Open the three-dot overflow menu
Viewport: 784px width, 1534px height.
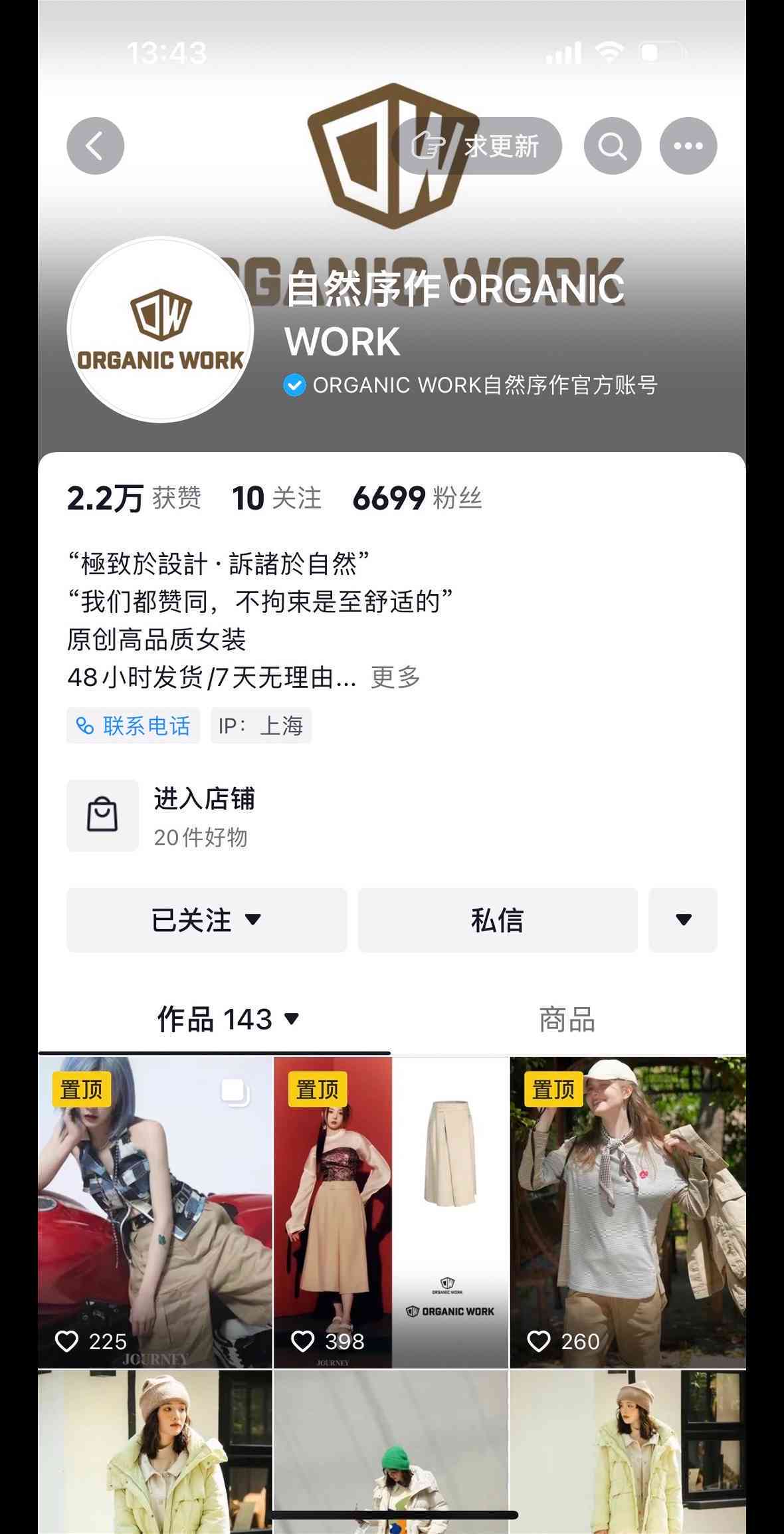[688, 146]
